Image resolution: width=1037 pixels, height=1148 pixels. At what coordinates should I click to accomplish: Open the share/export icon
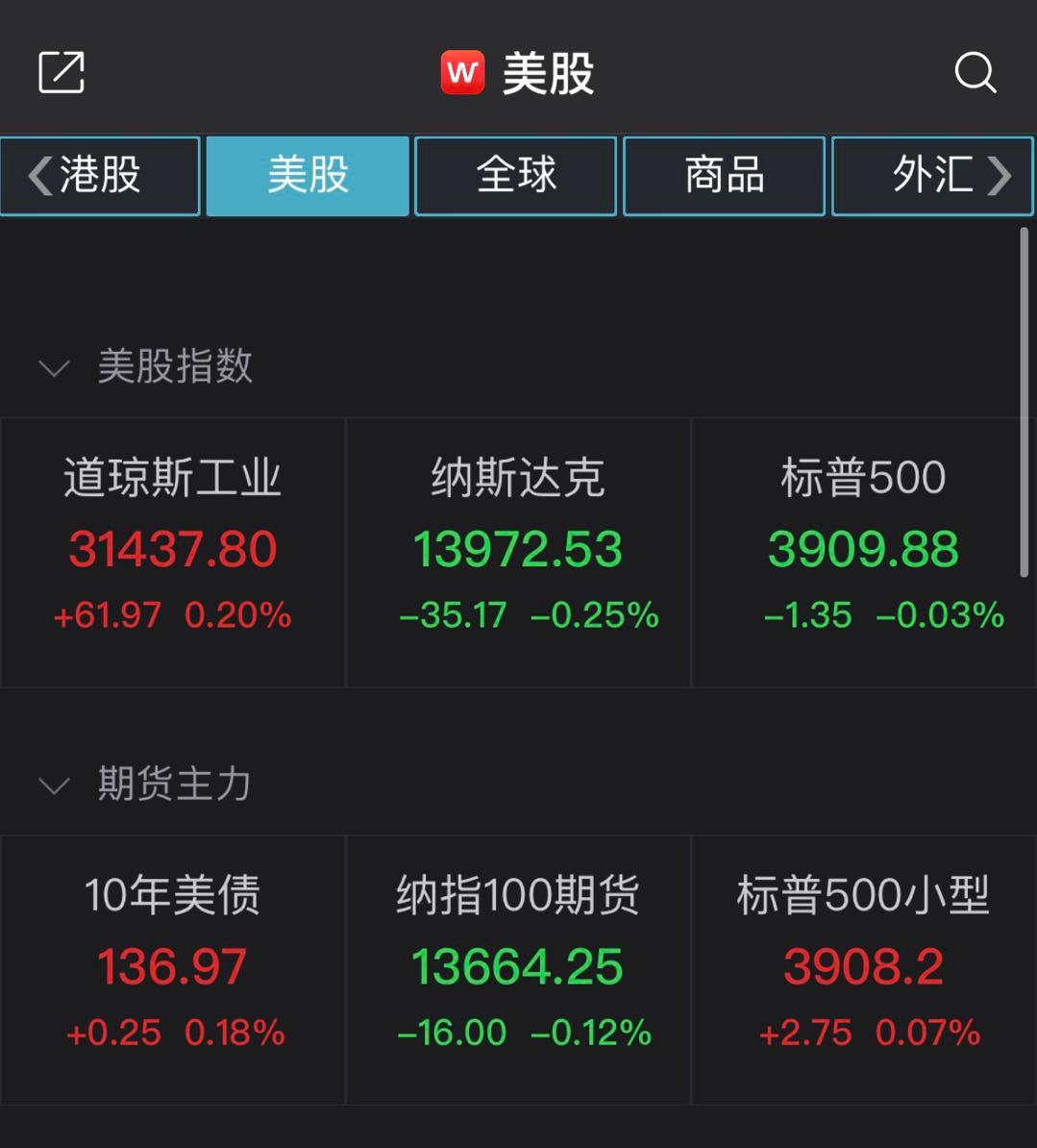(62, 73)
